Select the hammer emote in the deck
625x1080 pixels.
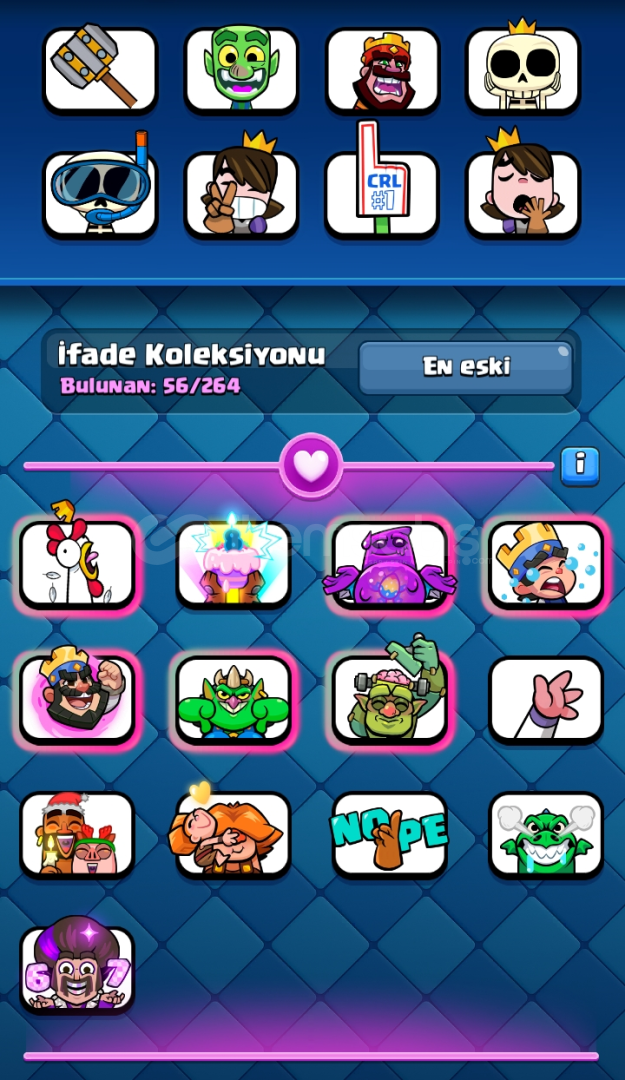pyautogui.click(x=100, y=69)
